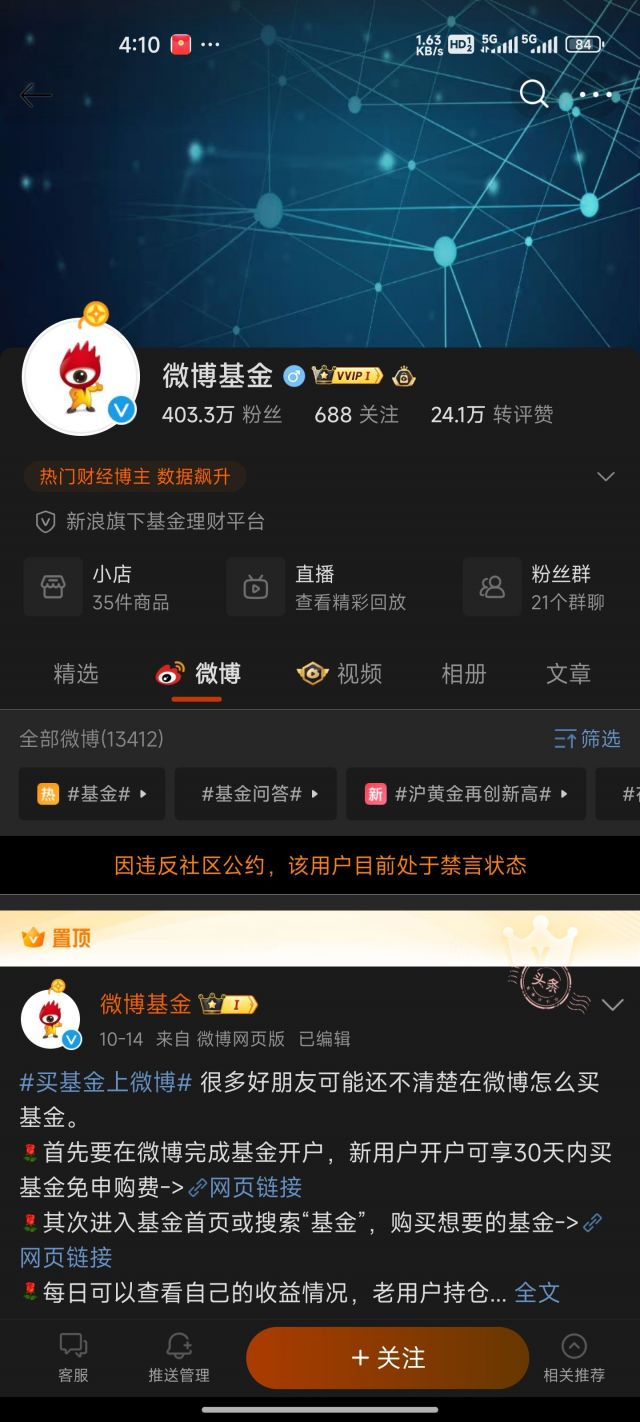Screen dimensions: 640x1422
Task: Expand the profile details chevron
Action: click(605, 476)
